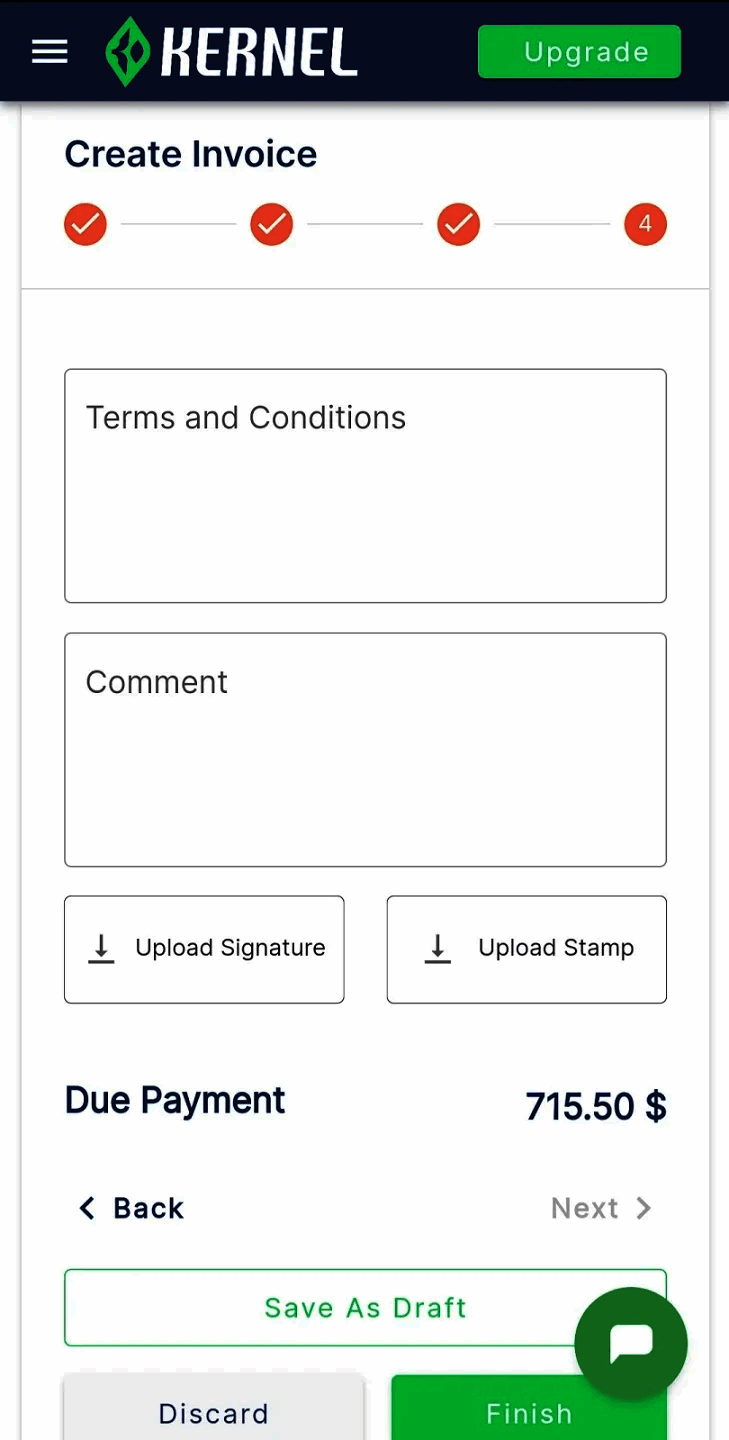The image size is (729, 1440).
Task: Upload a stamp image
Action: point(526,949)
